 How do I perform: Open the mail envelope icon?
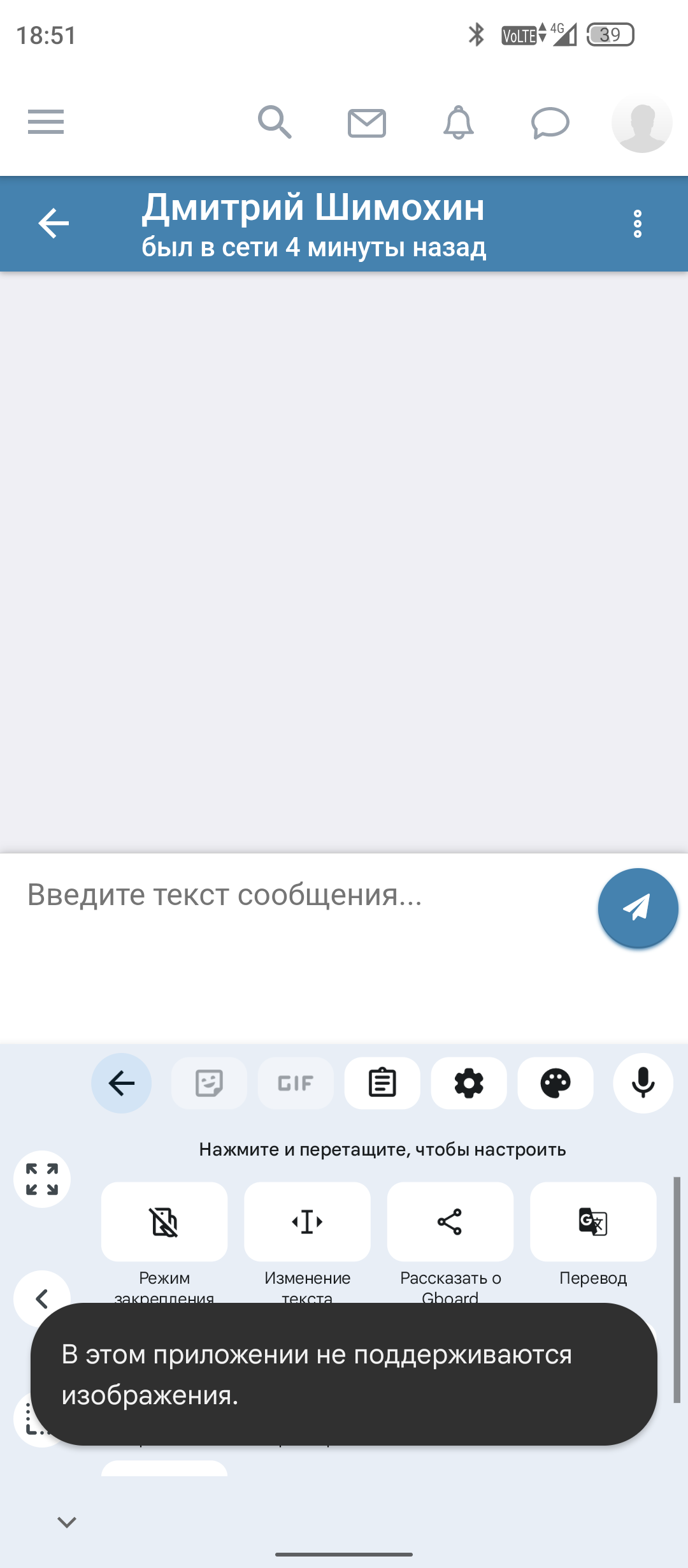(367, 123)
